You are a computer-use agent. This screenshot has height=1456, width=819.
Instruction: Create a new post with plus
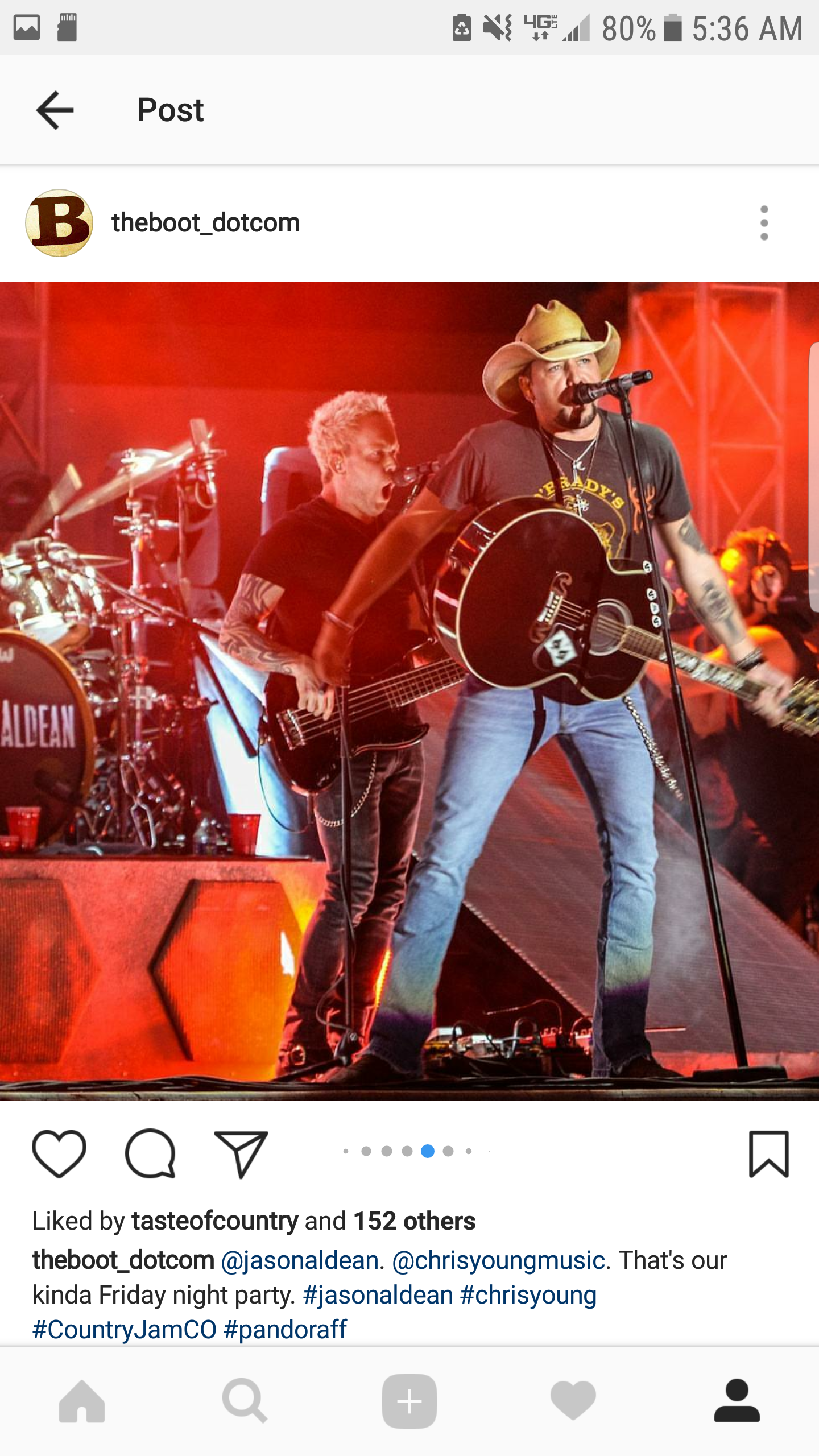[409, 1401]
